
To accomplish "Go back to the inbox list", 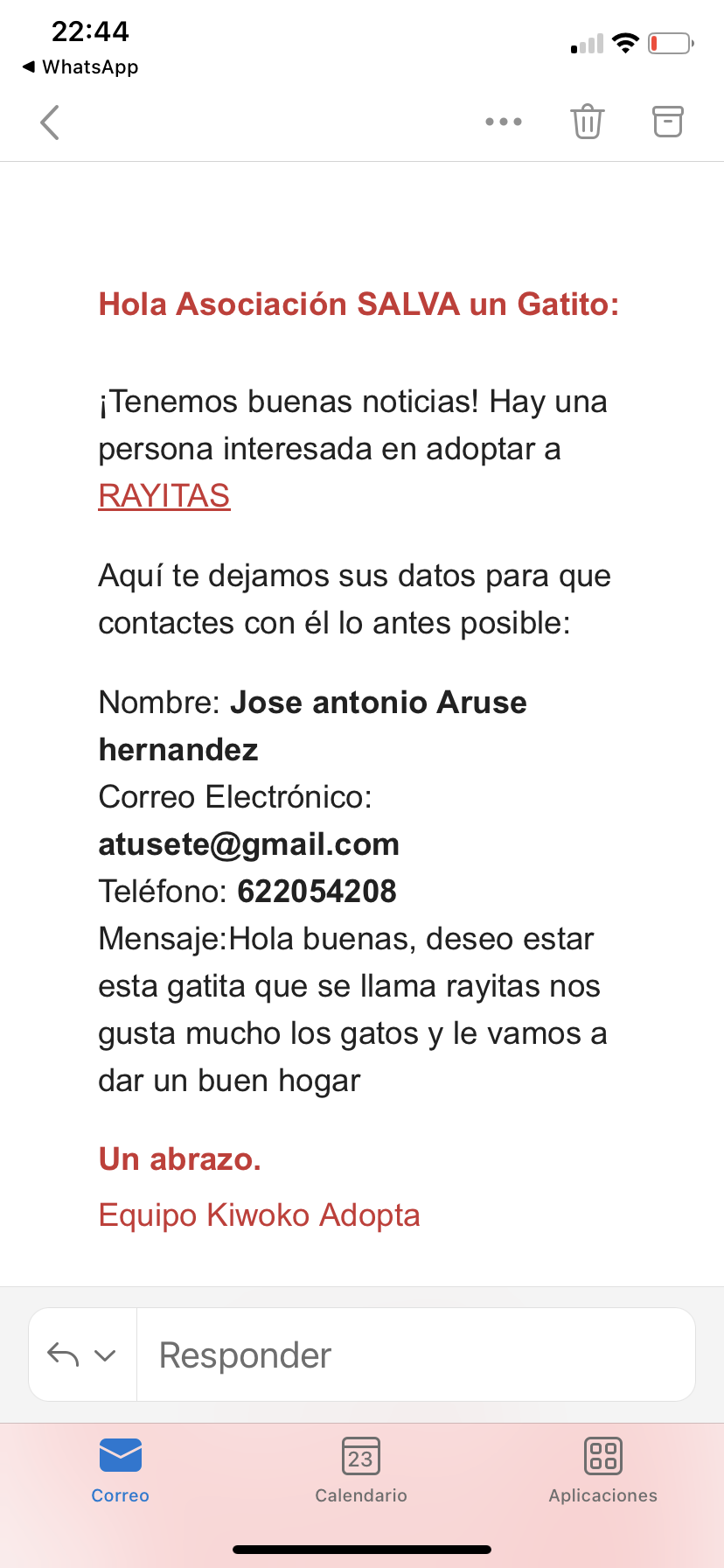I will (x=50, y=122).
